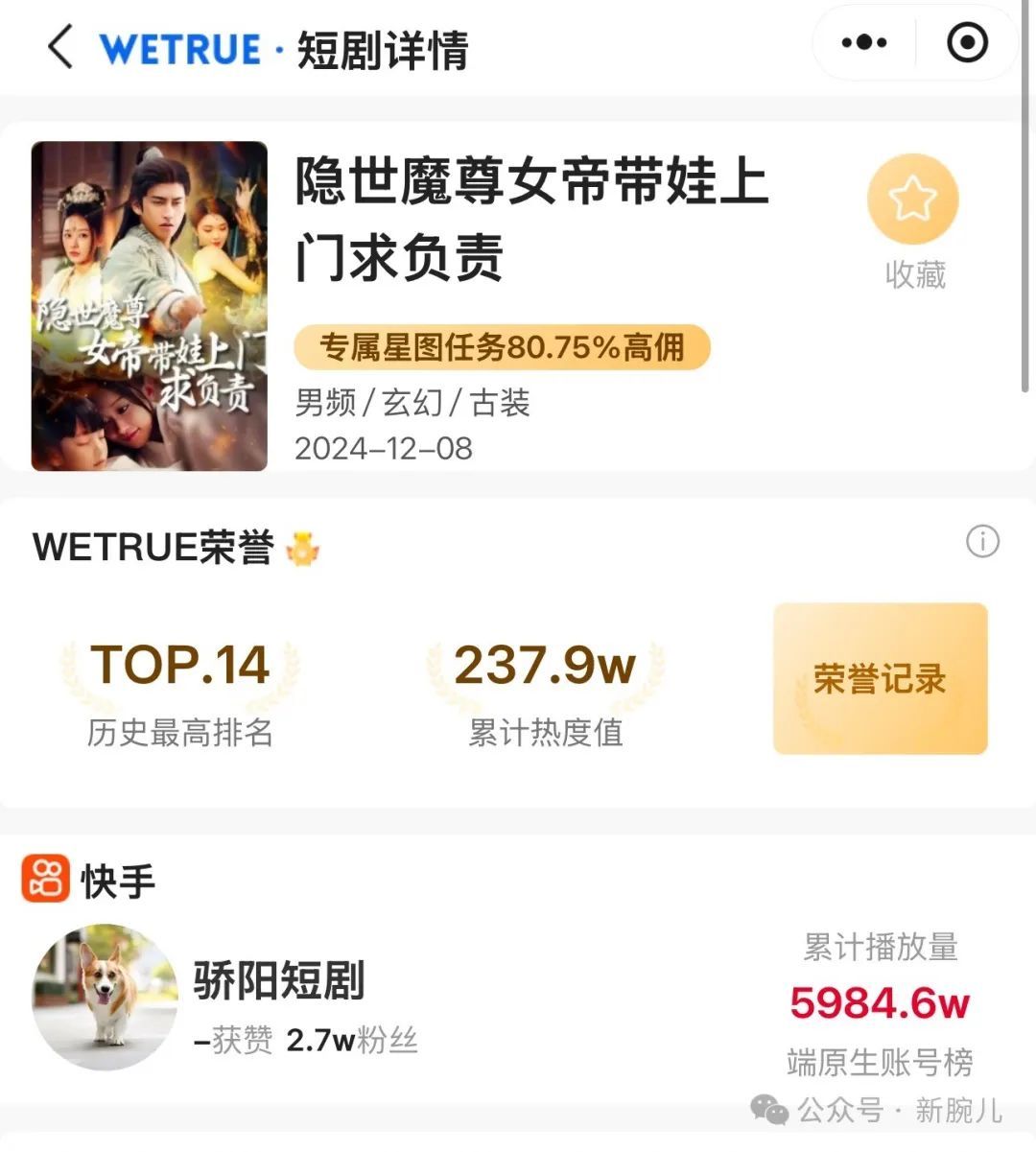The image size is (1036, 1152).
Task: View the WETRUE荣誉 info icon
Action: coord(982,542)
